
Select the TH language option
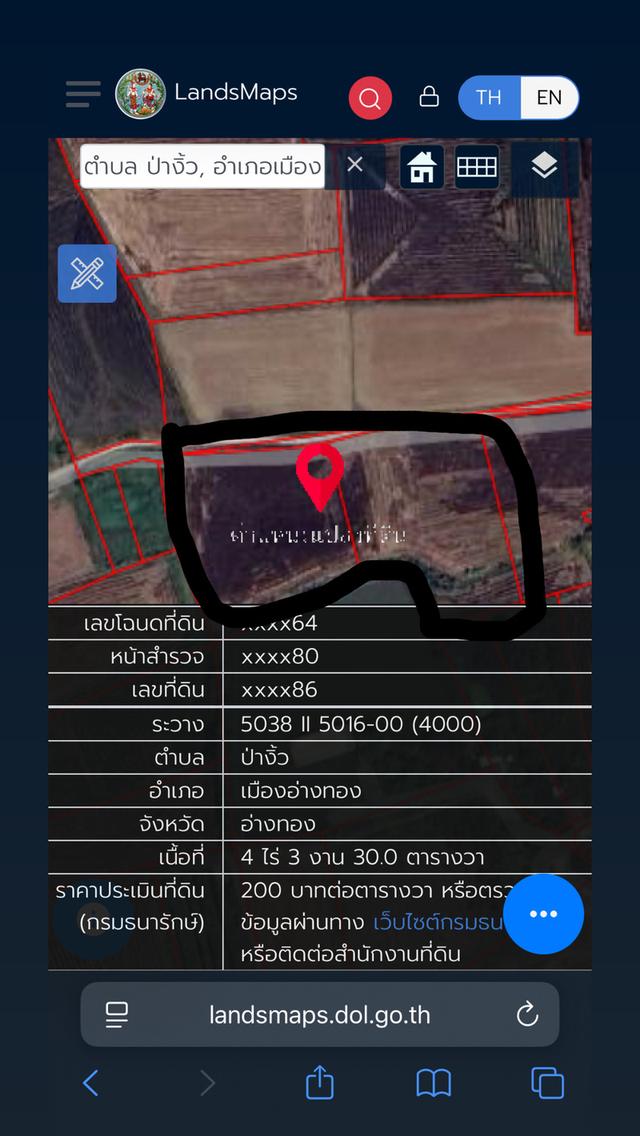[489, 97]
